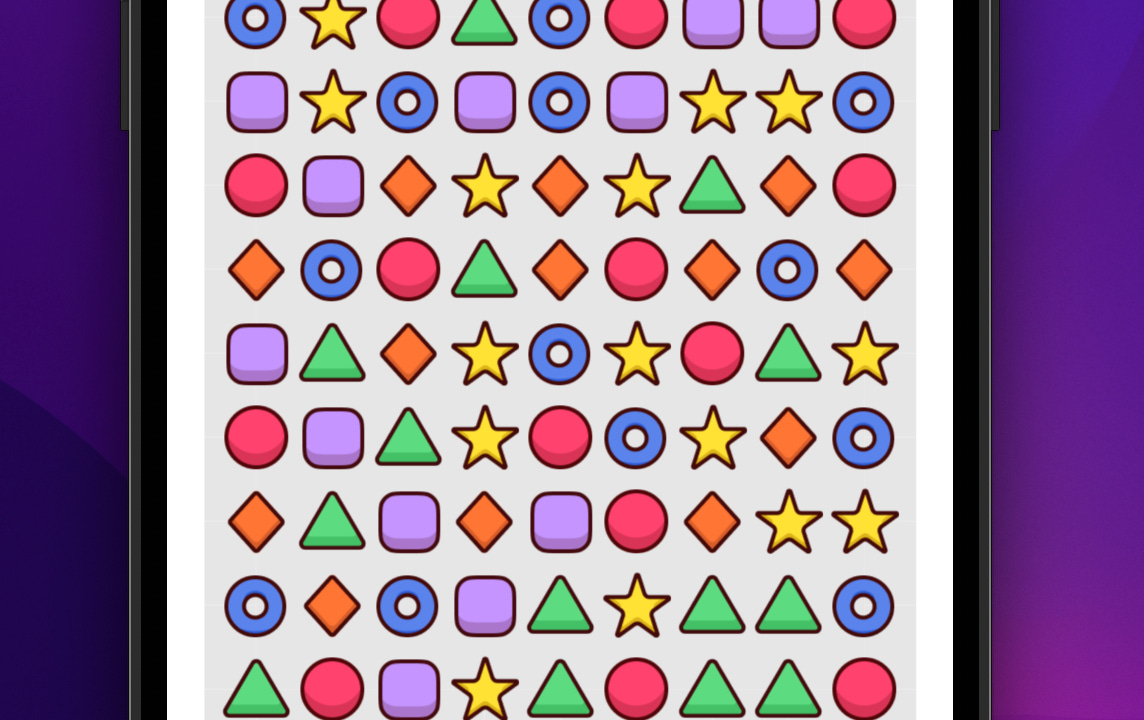1144x720 pixels.
Task: Select the orange diamond between two blue rings
Action: [x=332, y=606]
